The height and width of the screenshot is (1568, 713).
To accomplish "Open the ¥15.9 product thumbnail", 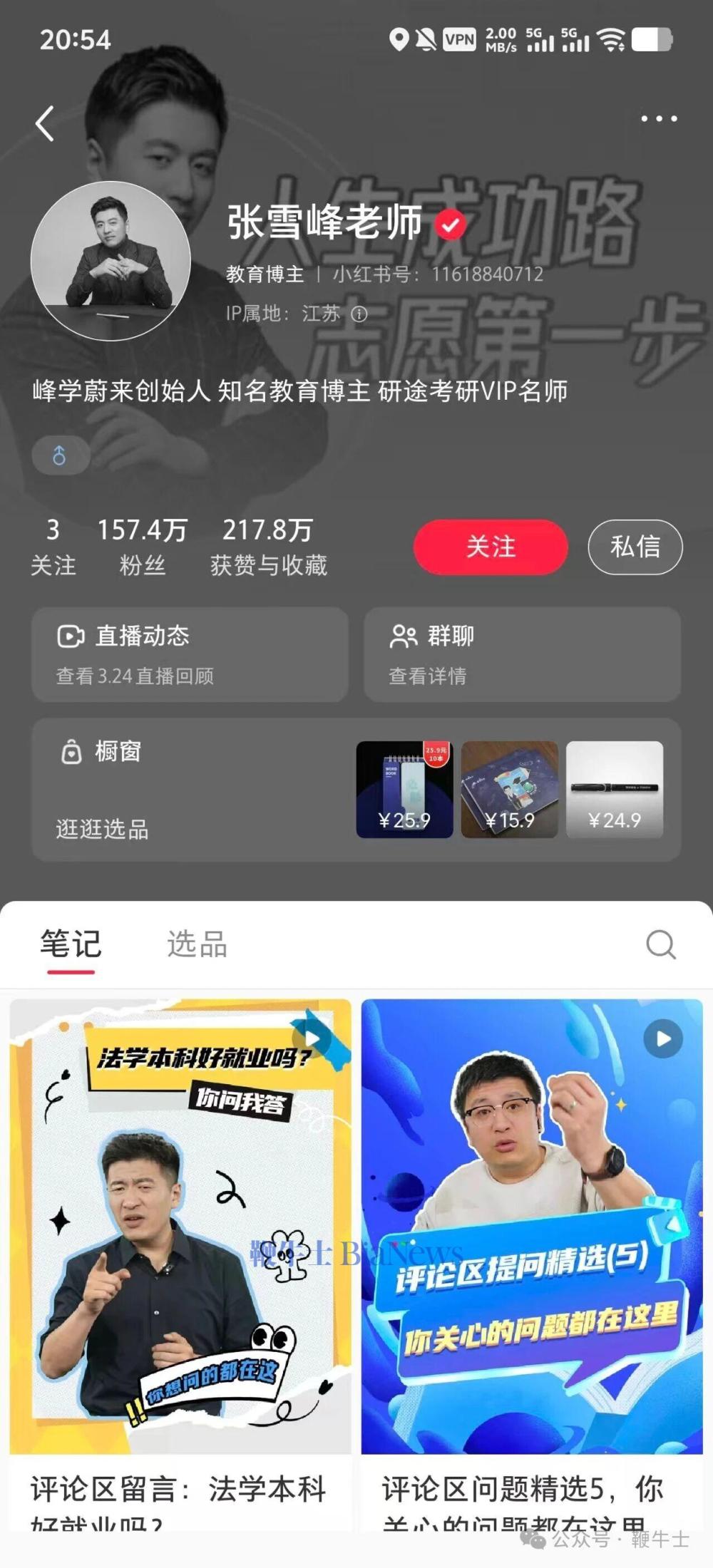I will [509, 790].
